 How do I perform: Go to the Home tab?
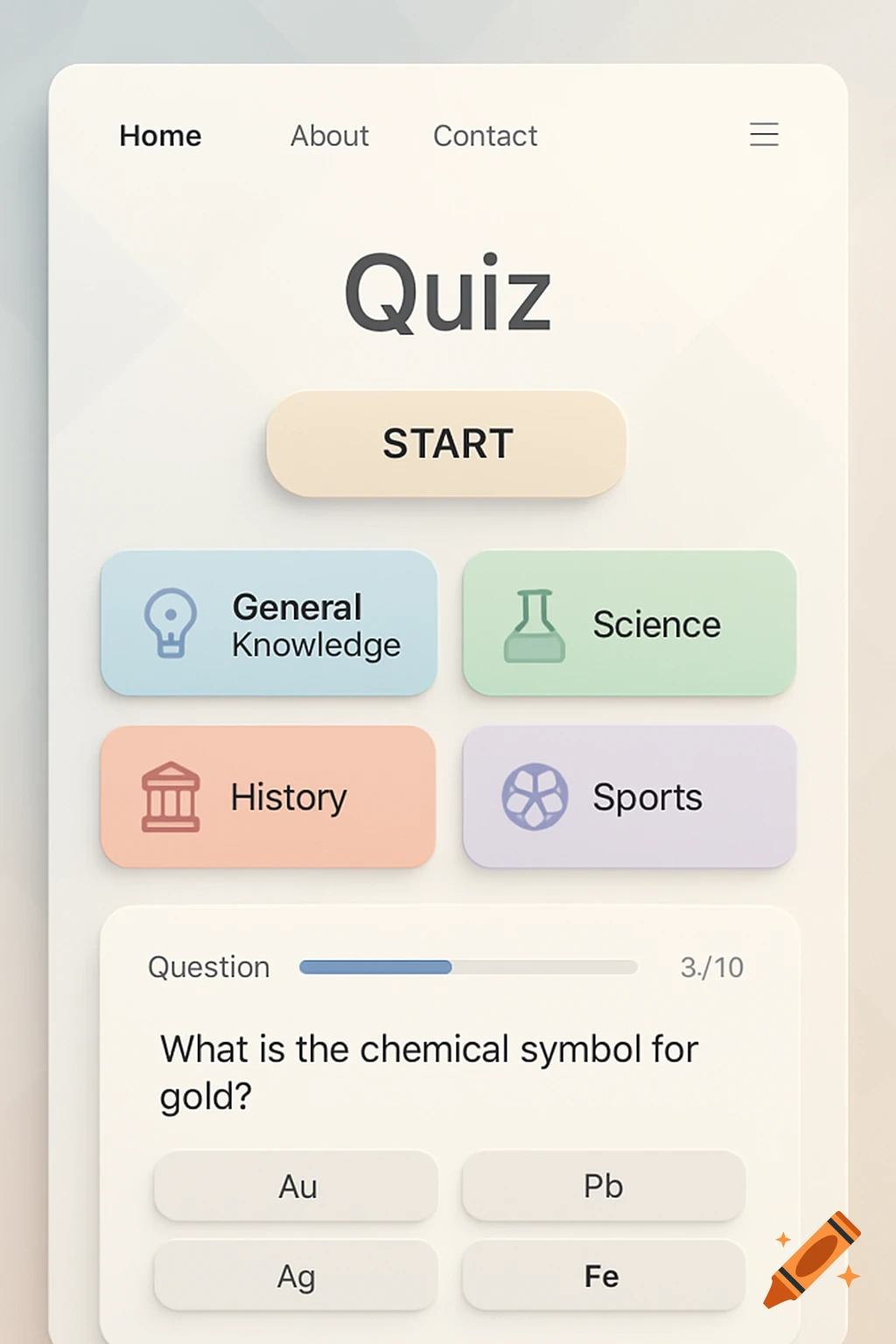(160, 136)
